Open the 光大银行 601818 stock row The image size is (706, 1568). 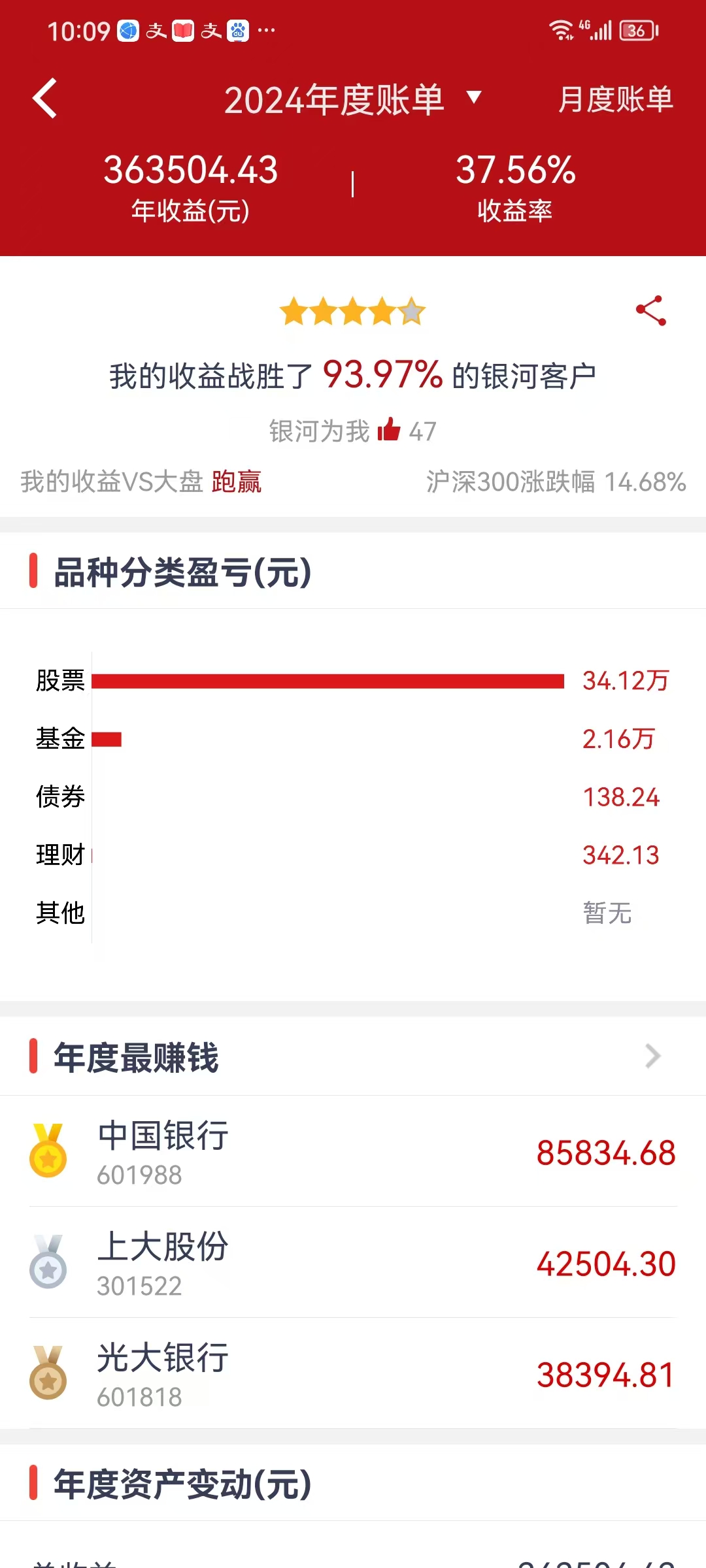pos(353,1375)
